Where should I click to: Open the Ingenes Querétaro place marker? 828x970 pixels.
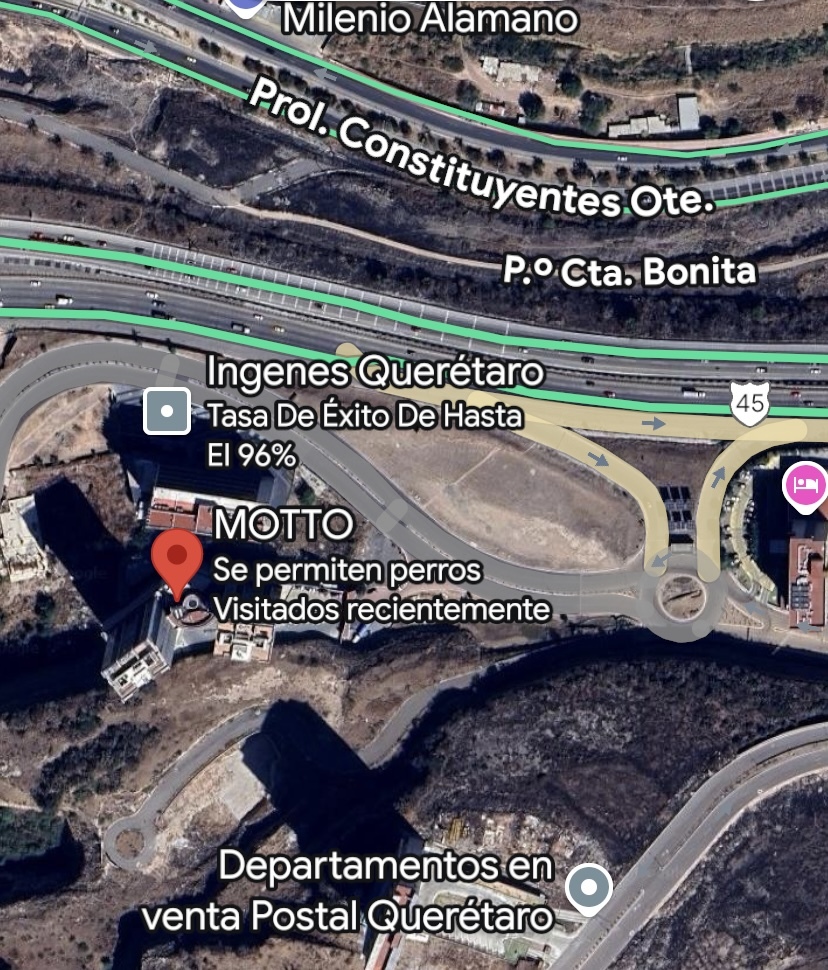pyautogui.click(x=167, y=411)
